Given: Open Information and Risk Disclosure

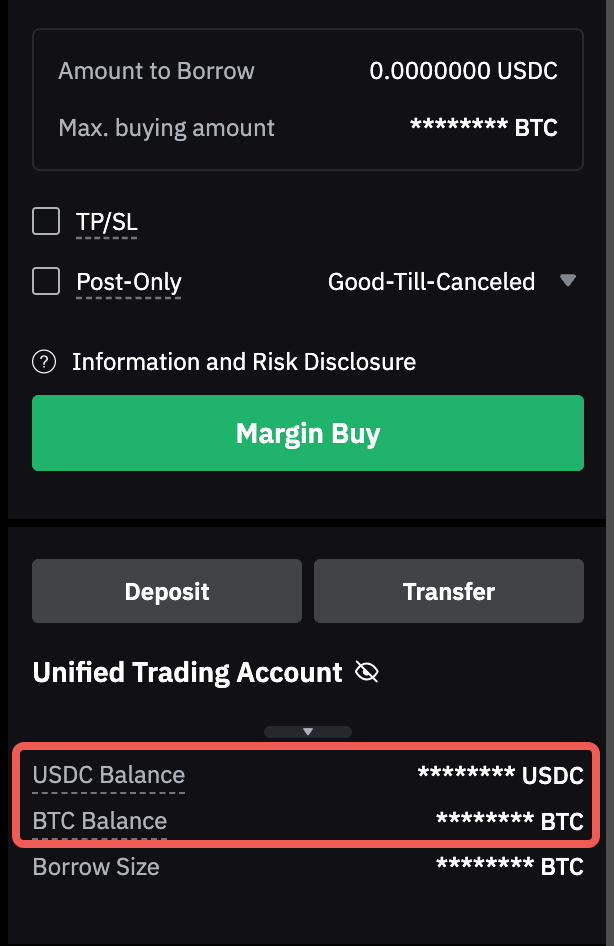Looking at the screenshot, I should [x=243, y=361].
